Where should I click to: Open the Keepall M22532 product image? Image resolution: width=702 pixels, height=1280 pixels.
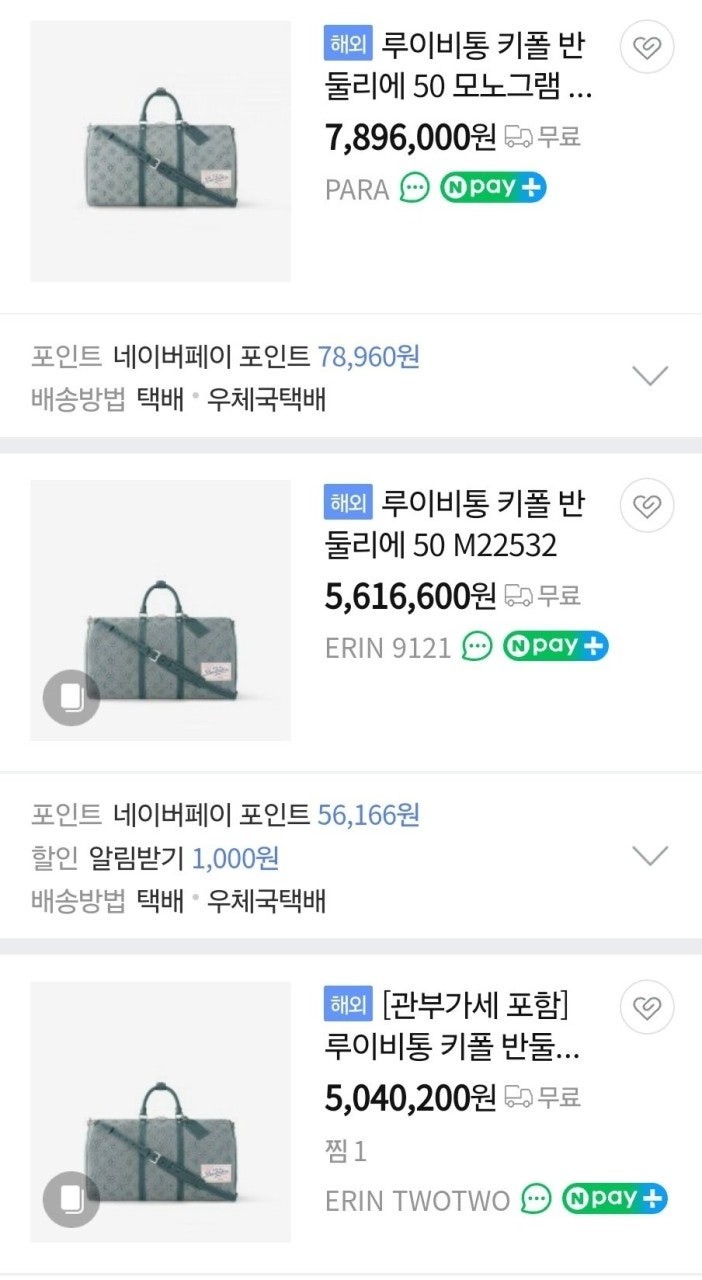(x=160, y=611)
